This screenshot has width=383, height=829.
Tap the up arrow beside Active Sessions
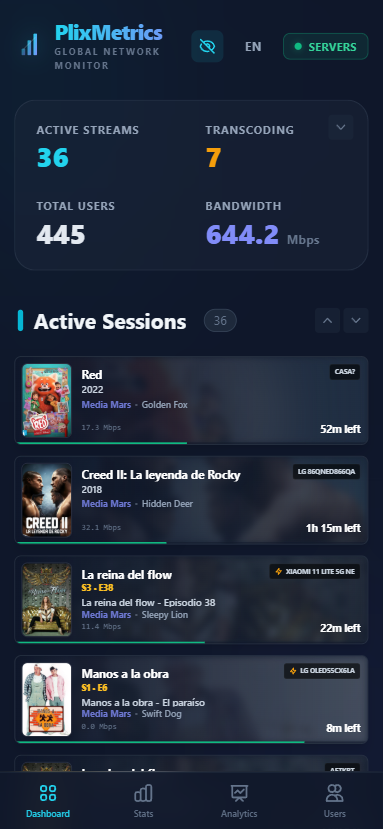coord(327,320)
